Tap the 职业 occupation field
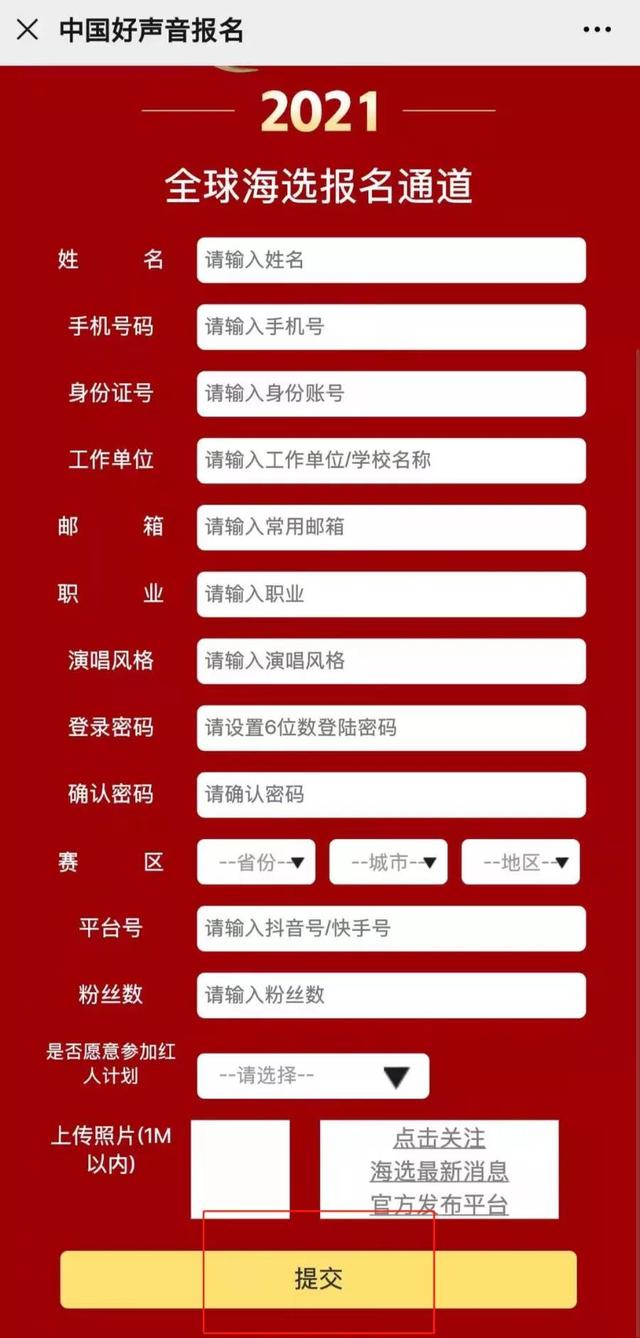 pos(391,594)
